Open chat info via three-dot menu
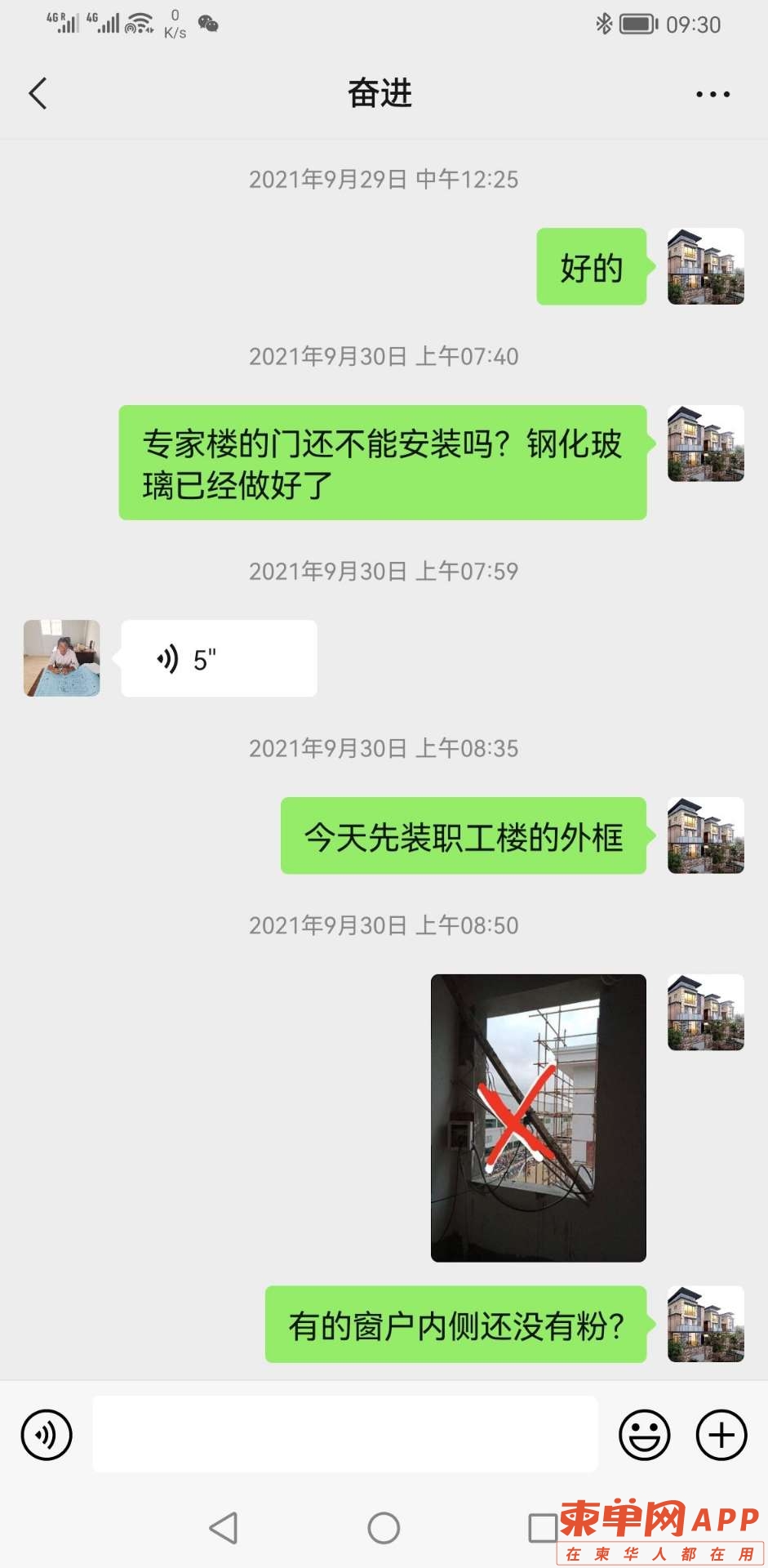The width and height of the screenshot is (768, 1568). [x=713, y=94]
